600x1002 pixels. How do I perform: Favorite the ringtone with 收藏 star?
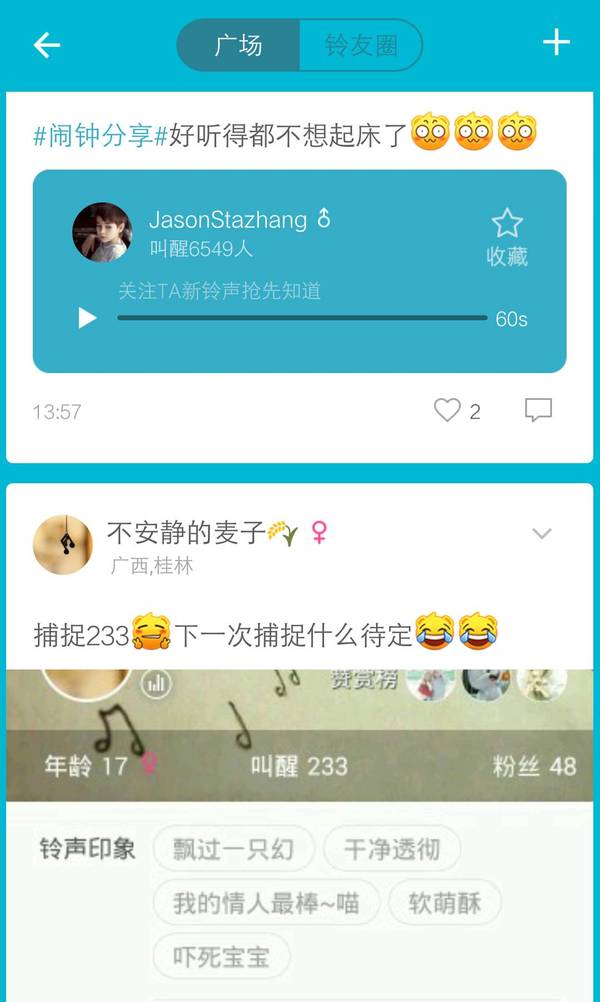tap(507, 237)
